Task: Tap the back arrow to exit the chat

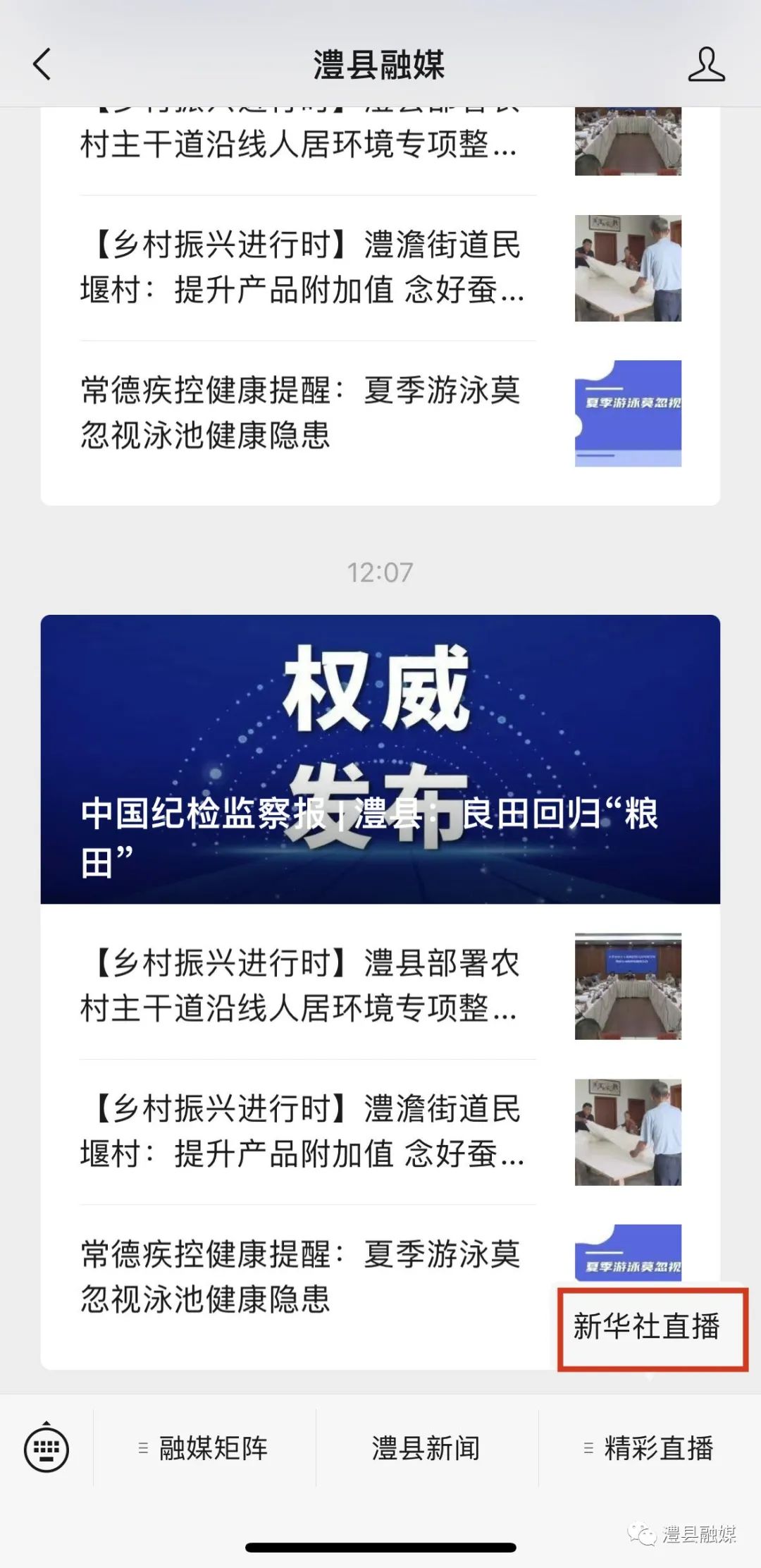Action: click(42, 65)
